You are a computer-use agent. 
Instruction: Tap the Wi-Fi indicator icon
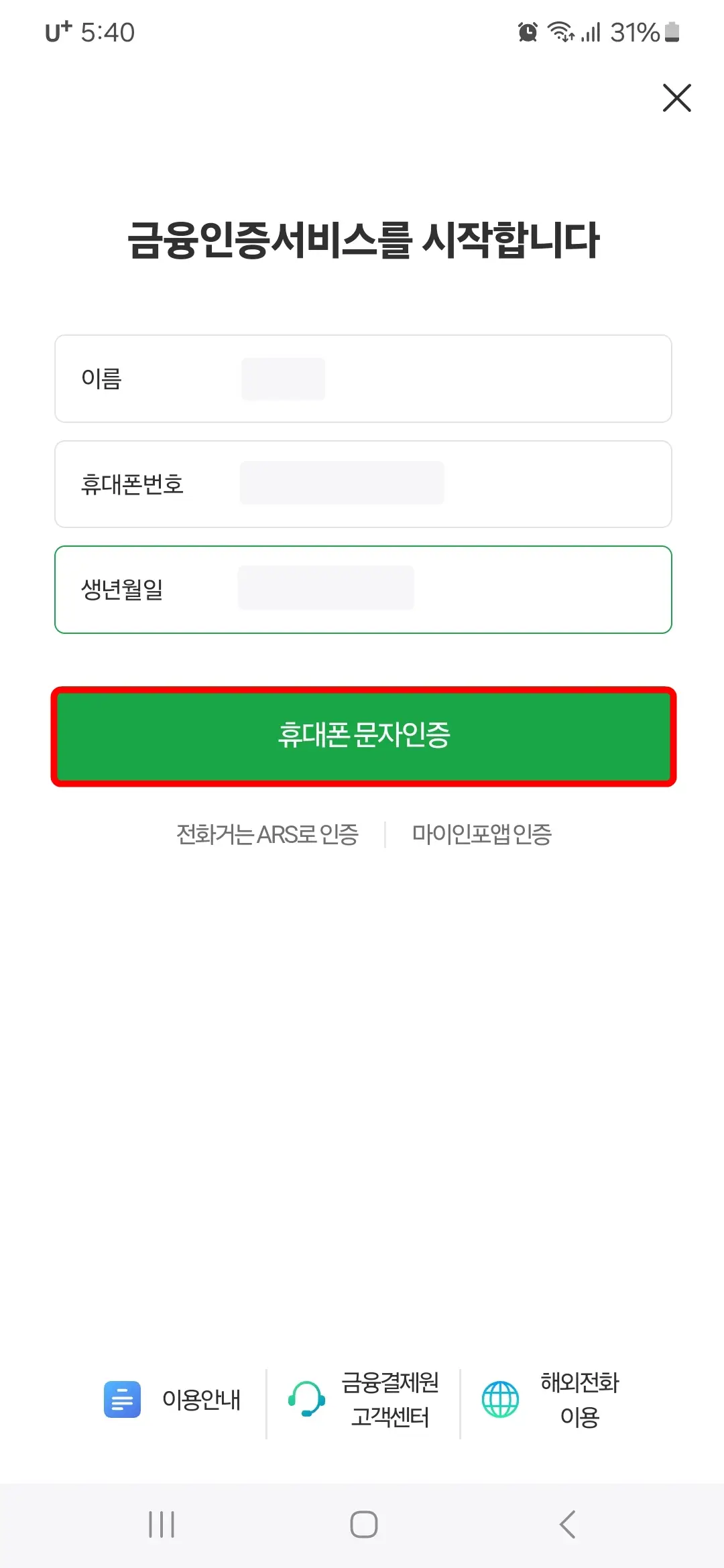click(x=562, y=31)
